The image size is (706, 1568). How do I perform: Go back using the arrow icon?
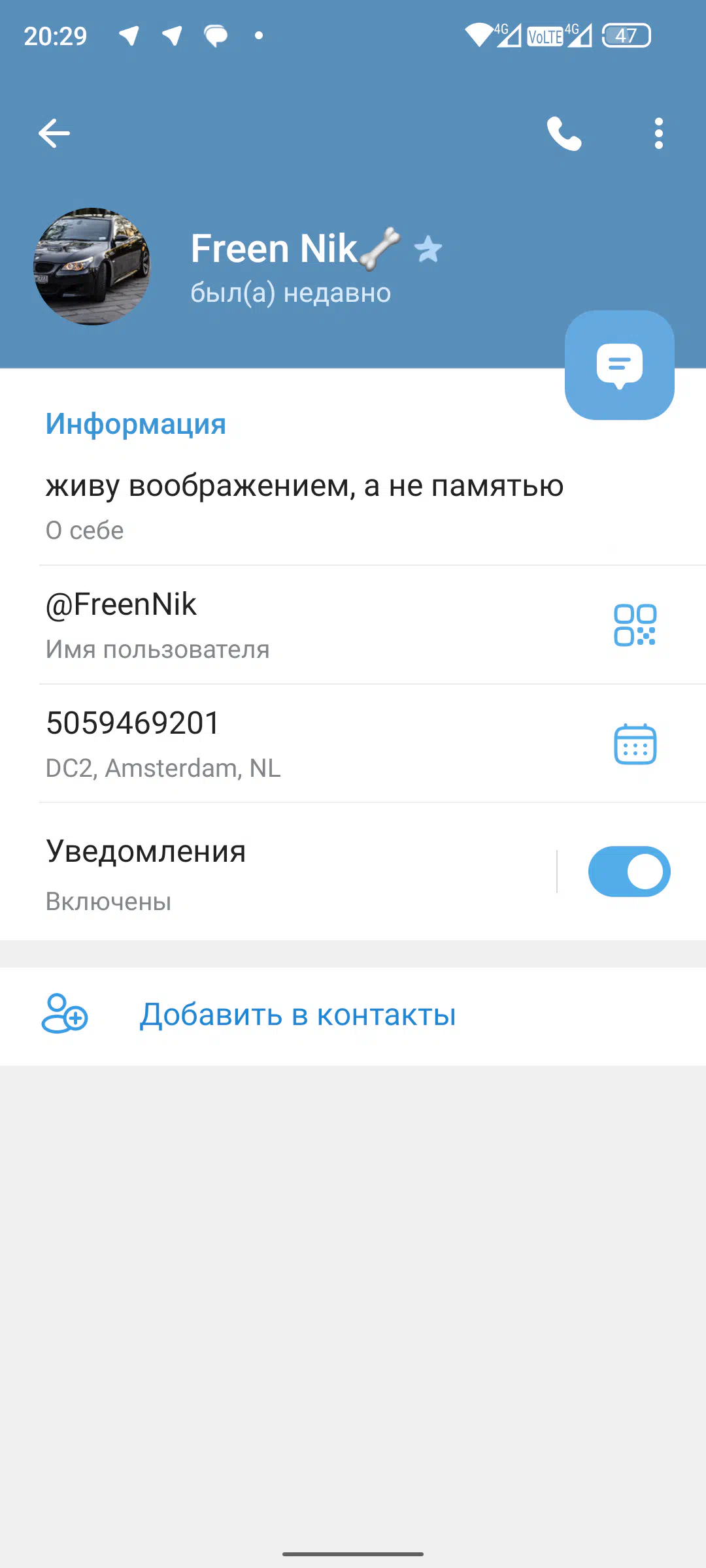(x=54, y=133)
